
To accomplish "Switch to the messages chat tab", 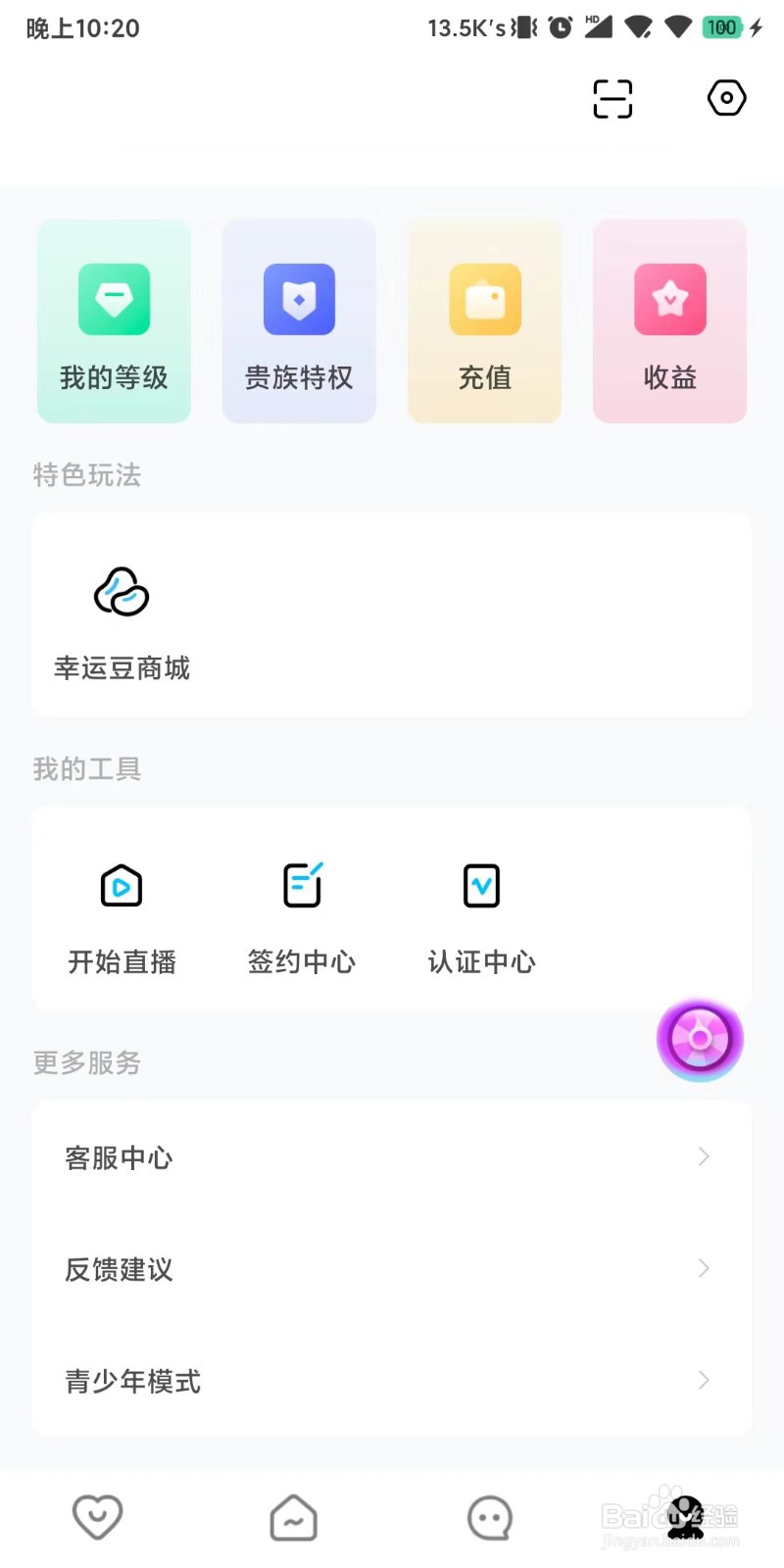I will pos(490,1518).
